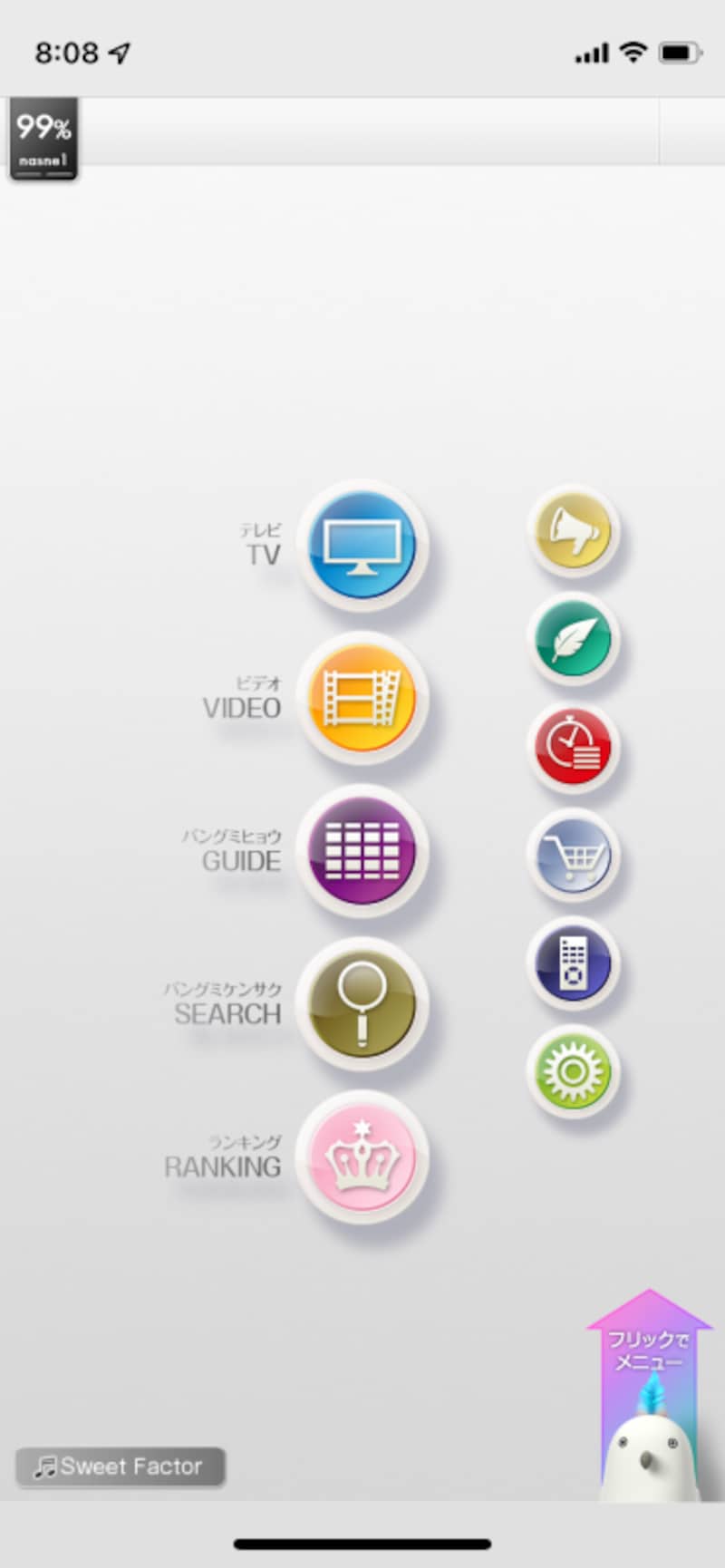This screenshot has width=725, height=1568.
Task: Open live TV viewing
Action: (x=362, y=545)
